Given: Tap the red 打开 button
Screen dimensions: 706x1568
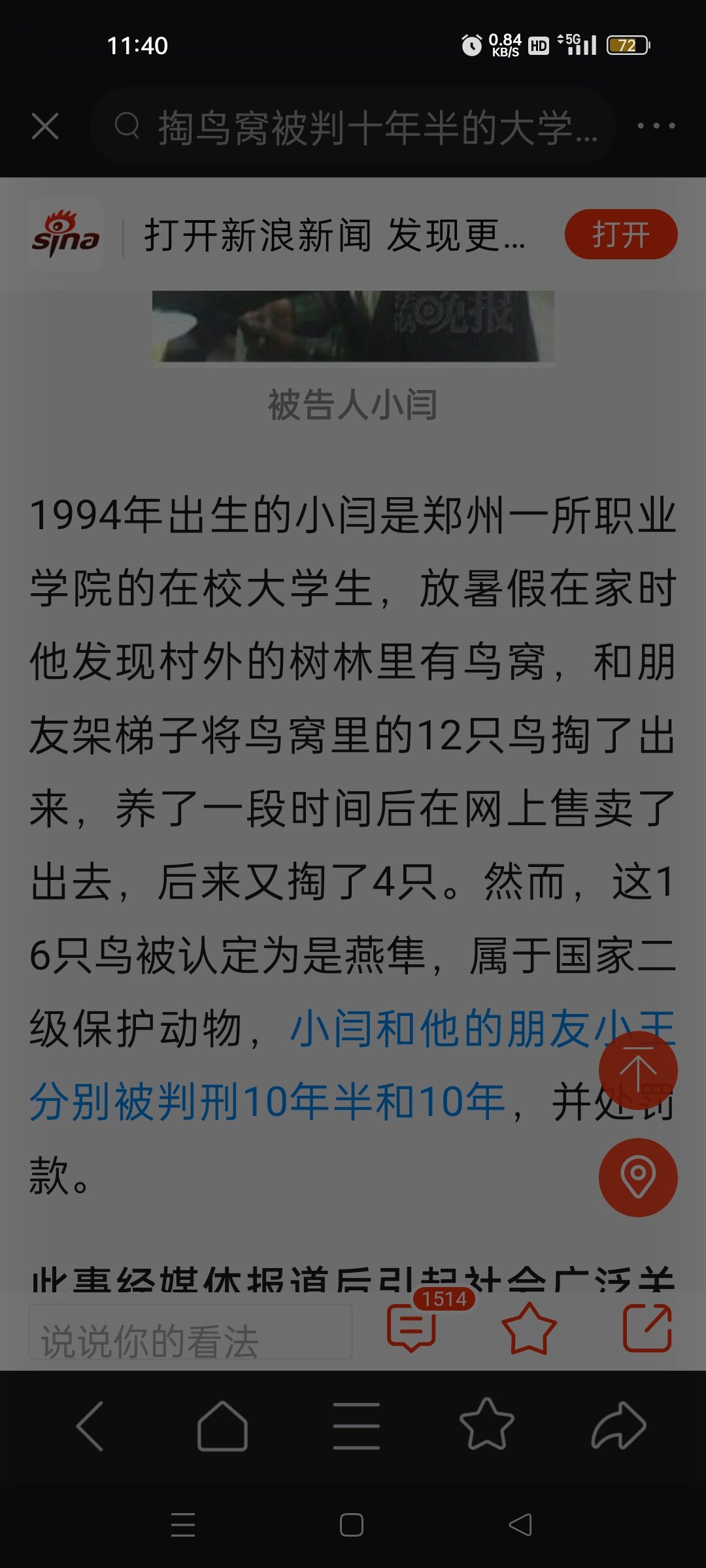Looking at the screenshot, I should click(621, 235).
